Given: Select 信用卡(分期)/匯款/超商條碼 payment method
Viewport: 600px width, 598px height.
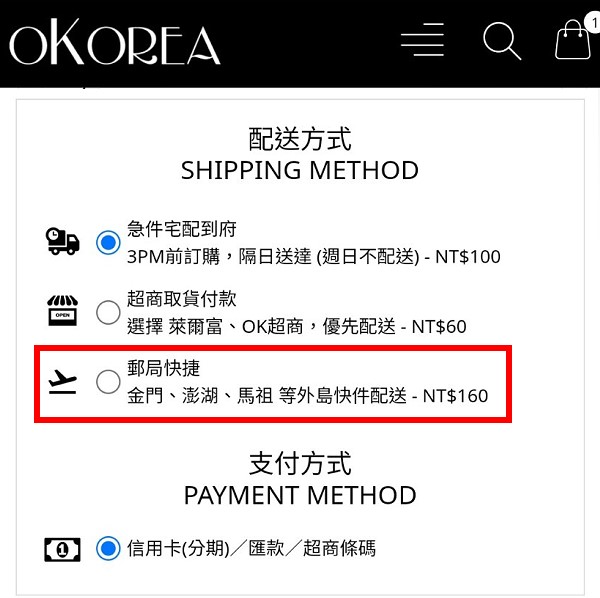Looking at the screenshot, I should pos(108,548).
